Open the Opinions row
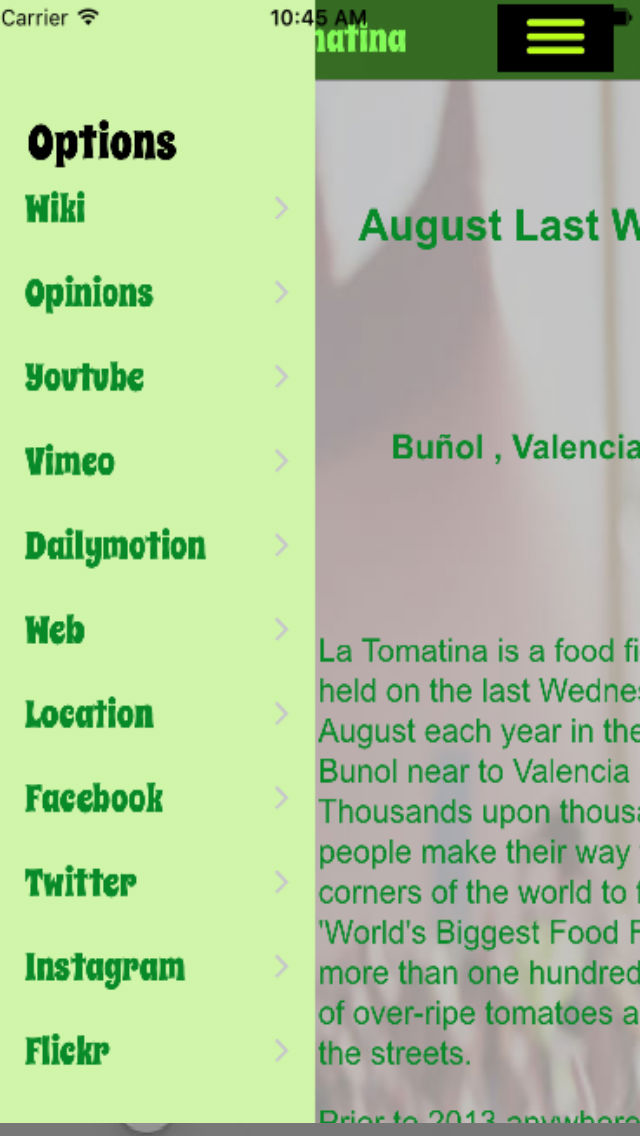The image size is (640, 1136). click(157, 293)
